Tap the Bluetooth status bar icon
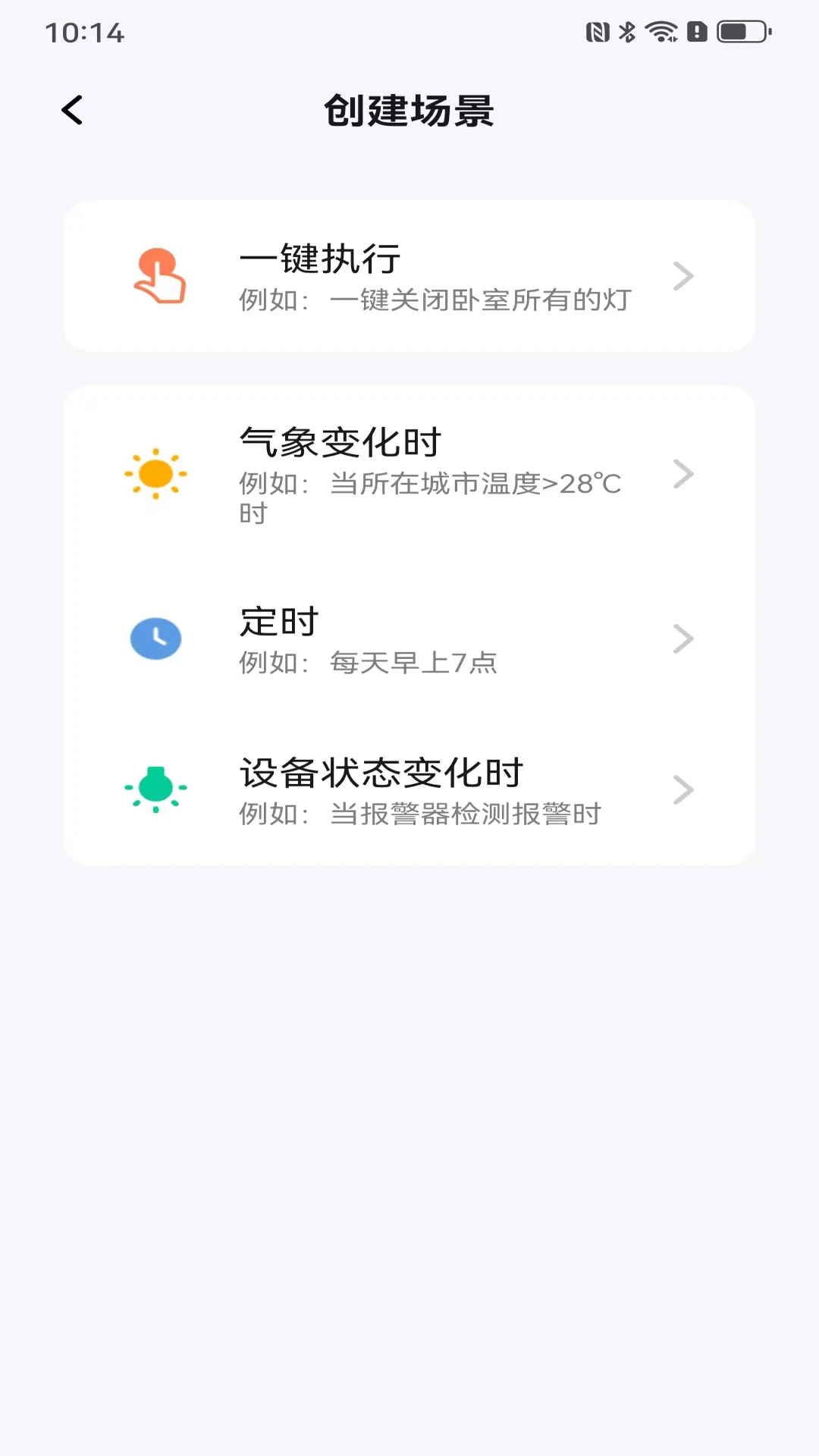 tap(626, 33)
